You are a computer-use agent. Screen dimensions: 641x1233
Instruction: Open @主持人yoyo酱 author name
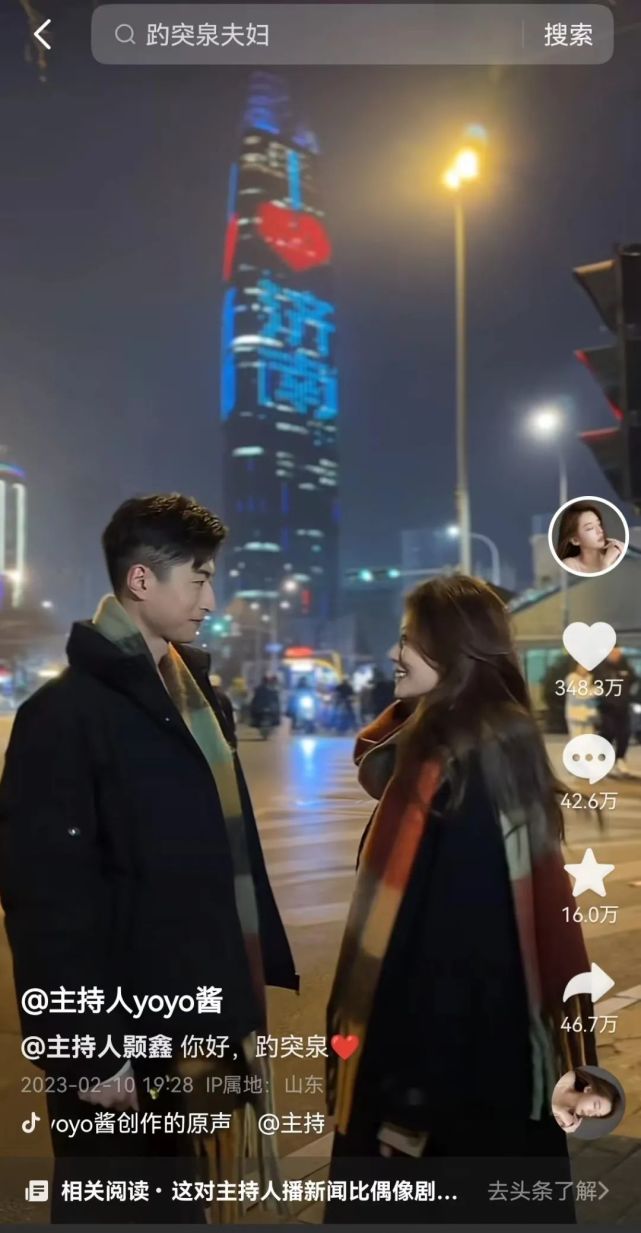tap(122, 1001)
